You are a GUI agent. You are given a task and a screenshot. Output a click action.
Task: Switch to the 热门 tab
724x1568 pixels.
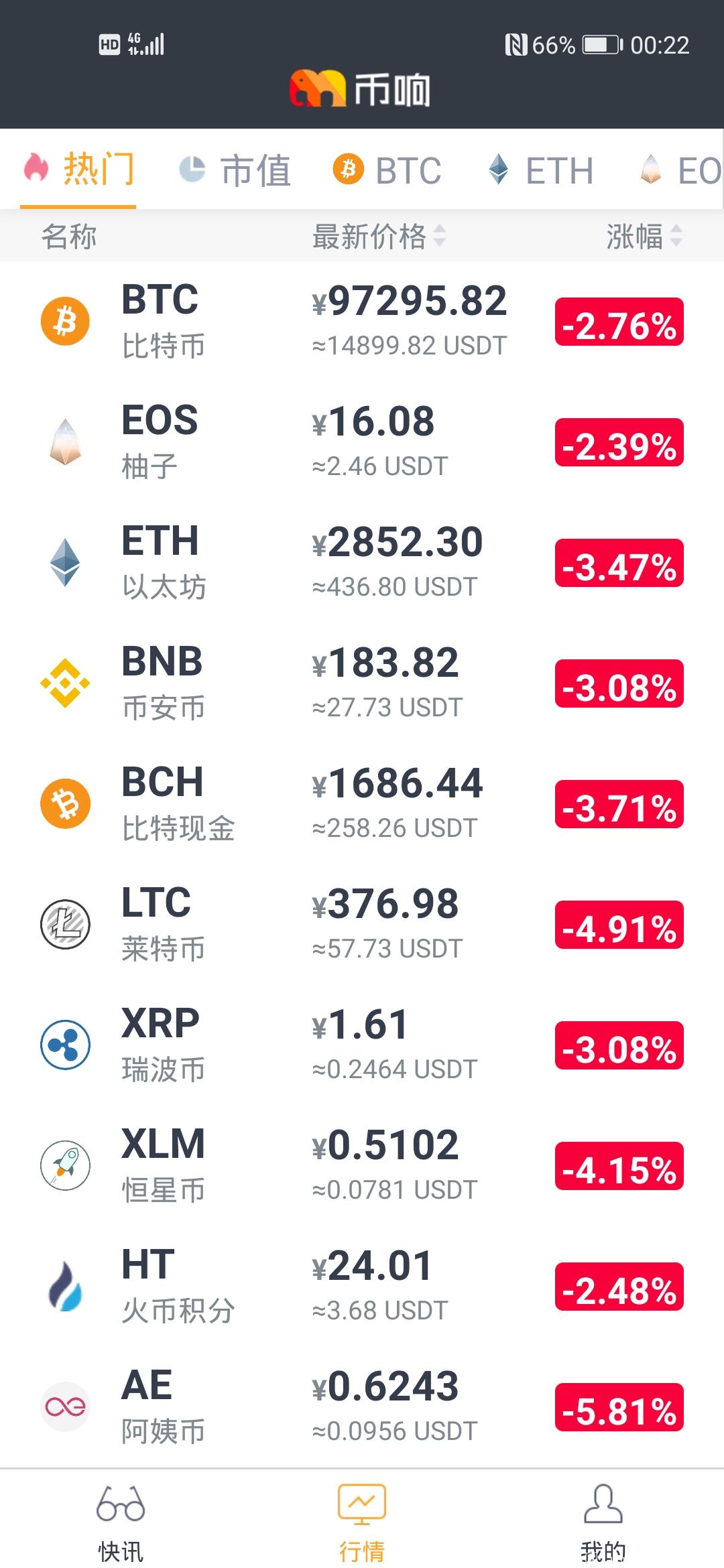coord(78,169)
